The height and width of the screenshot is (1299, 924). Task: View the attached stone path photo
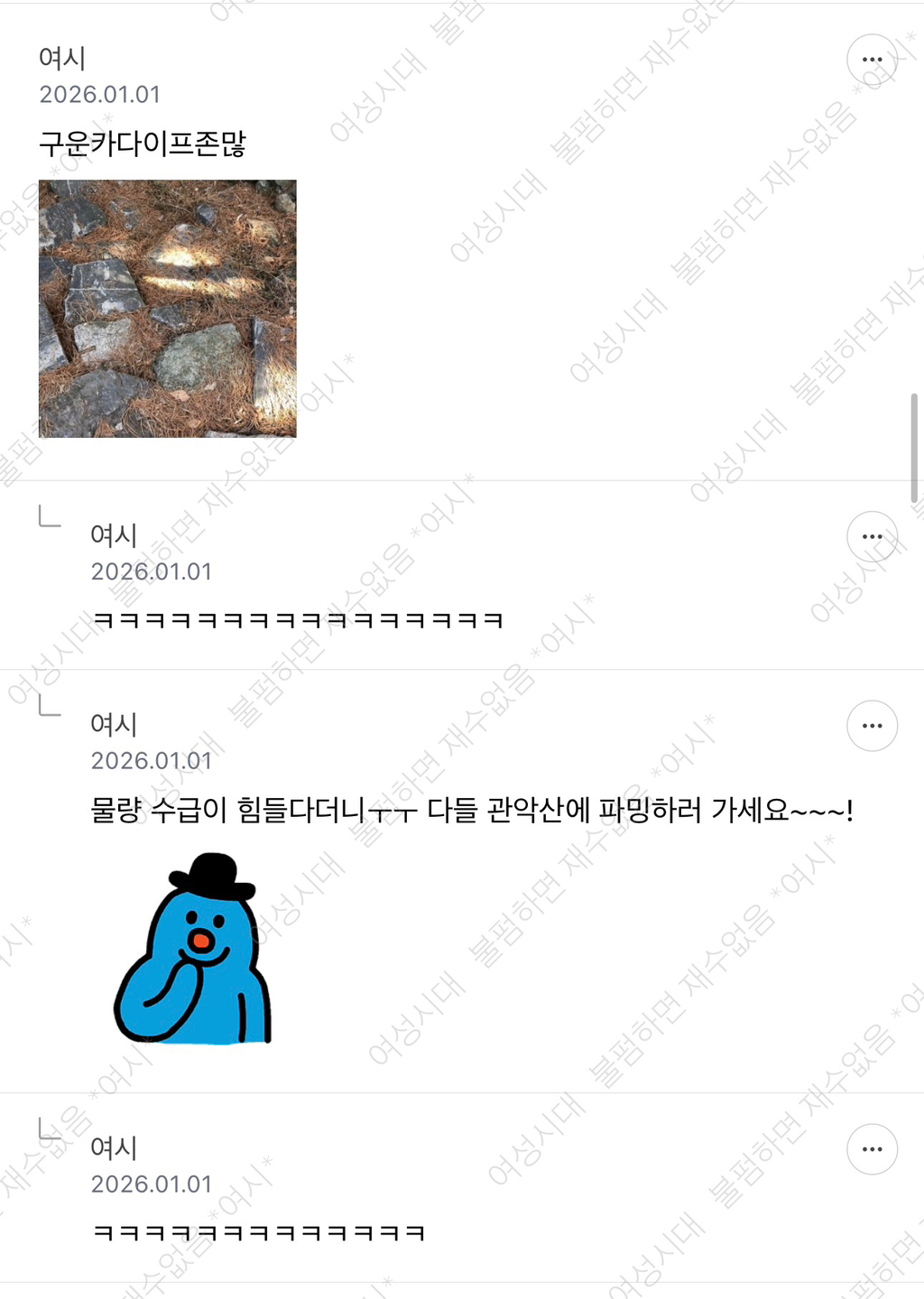[168, 309]
